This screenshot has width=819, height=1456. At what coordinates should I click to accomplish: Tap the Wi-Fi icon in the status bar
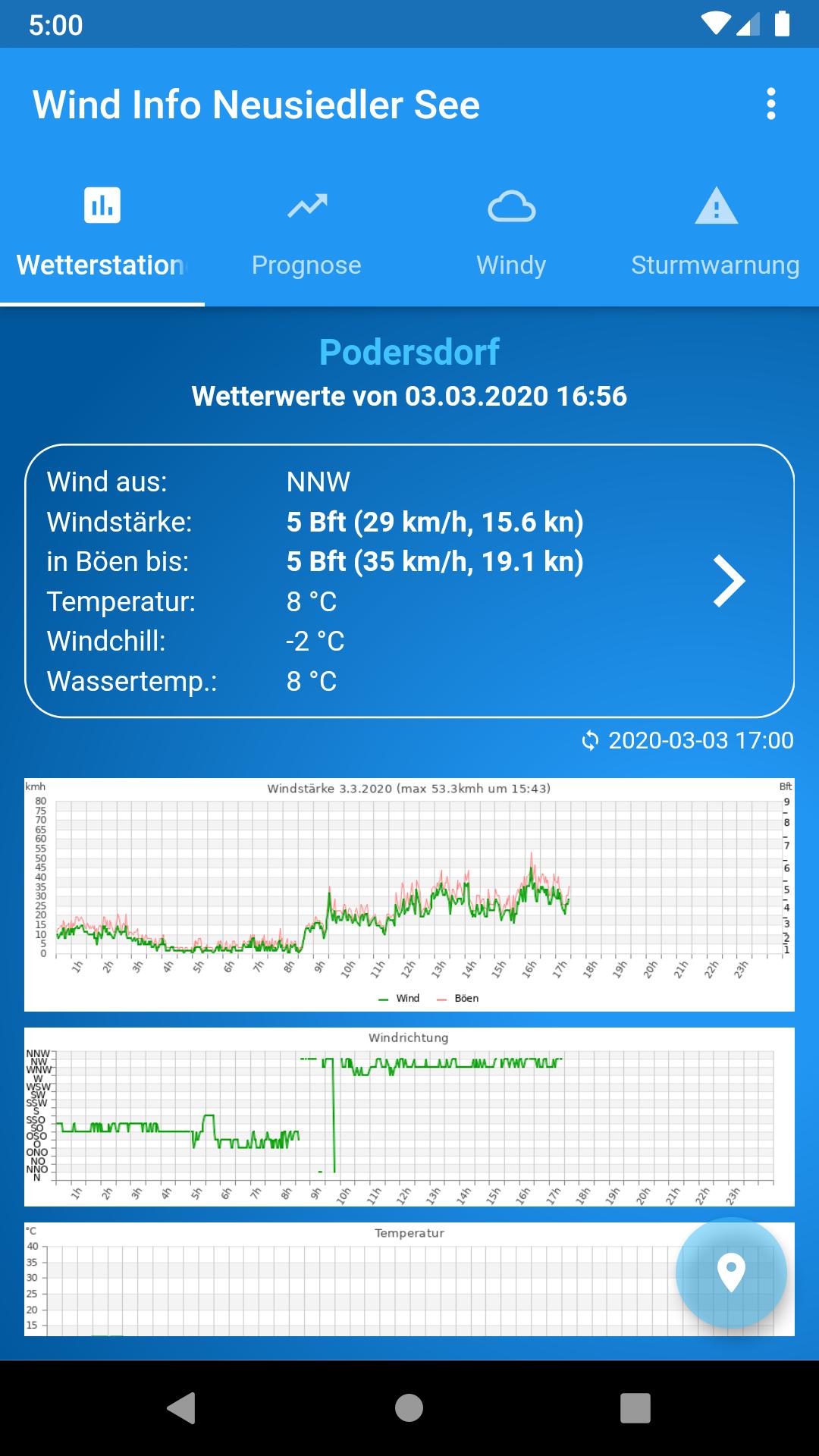(x=717, y=23)
